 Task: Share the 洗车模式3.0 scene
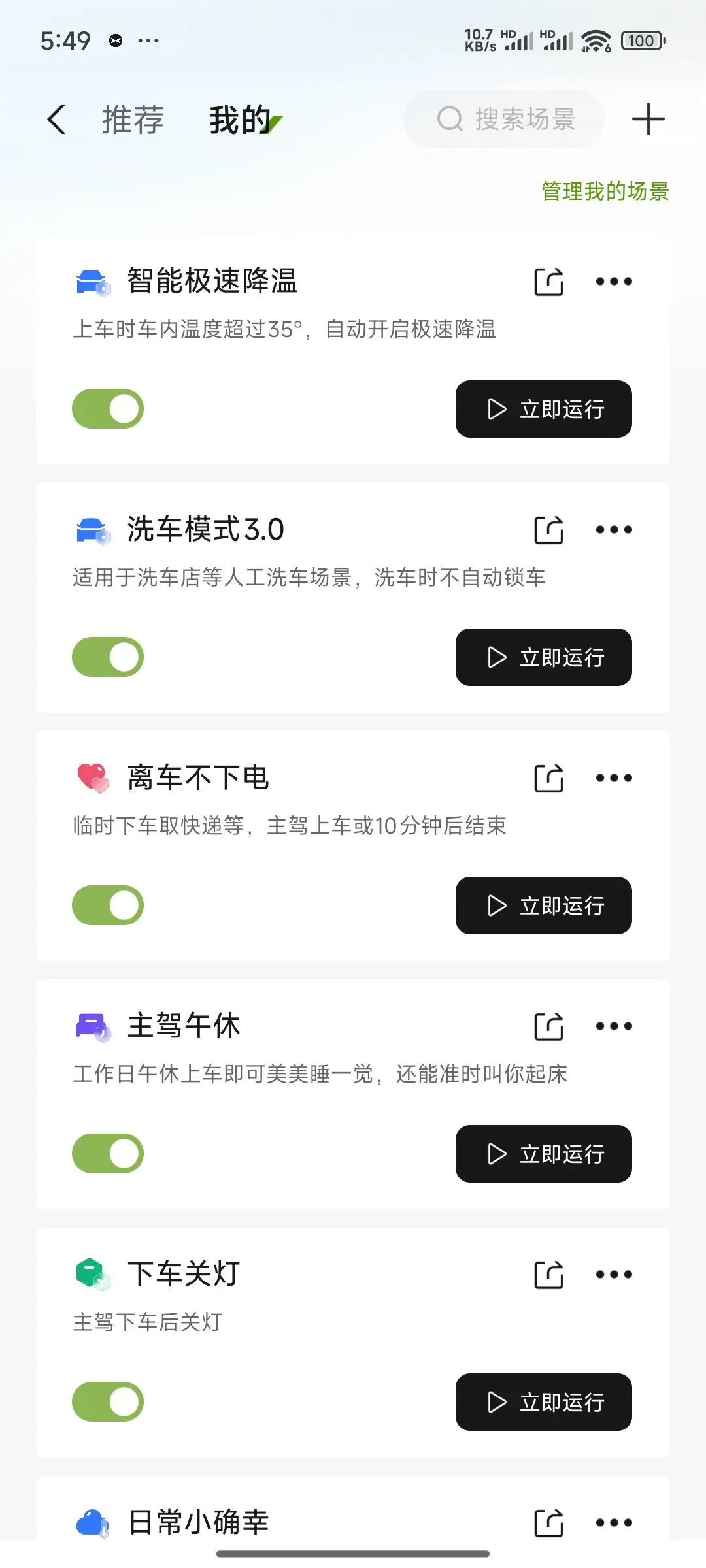click(x=549, y=530)
